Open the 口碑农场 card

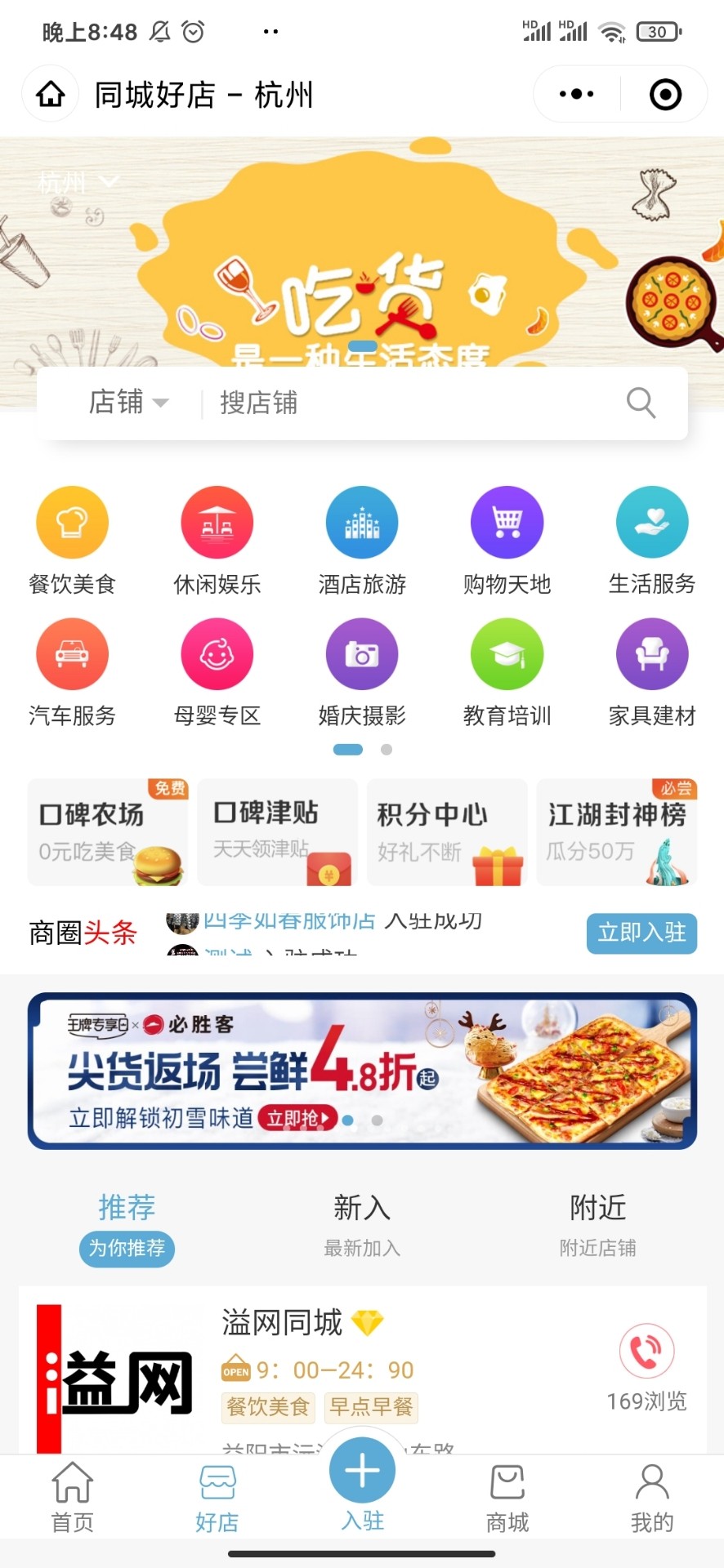click(108, 832)
